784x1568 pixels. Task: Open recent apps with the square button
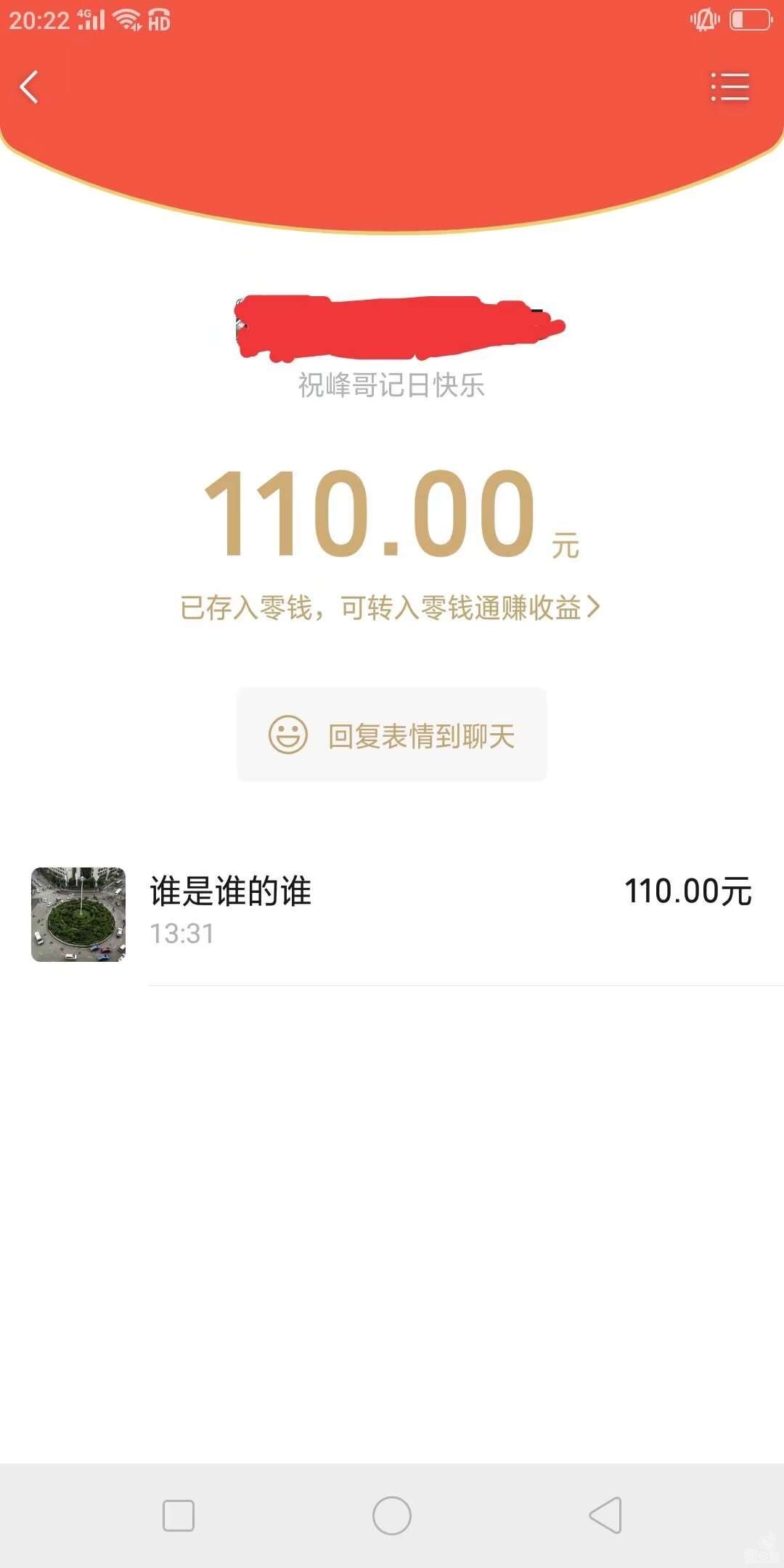tap(179, 1516)
